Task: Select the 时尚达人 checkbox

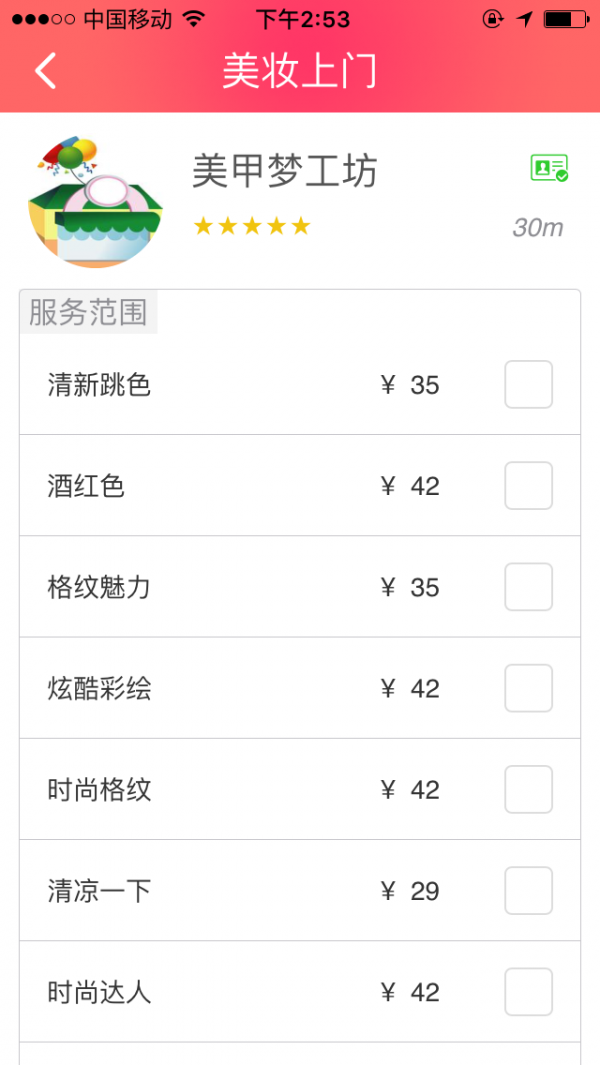Action: [x=528, y=992]
